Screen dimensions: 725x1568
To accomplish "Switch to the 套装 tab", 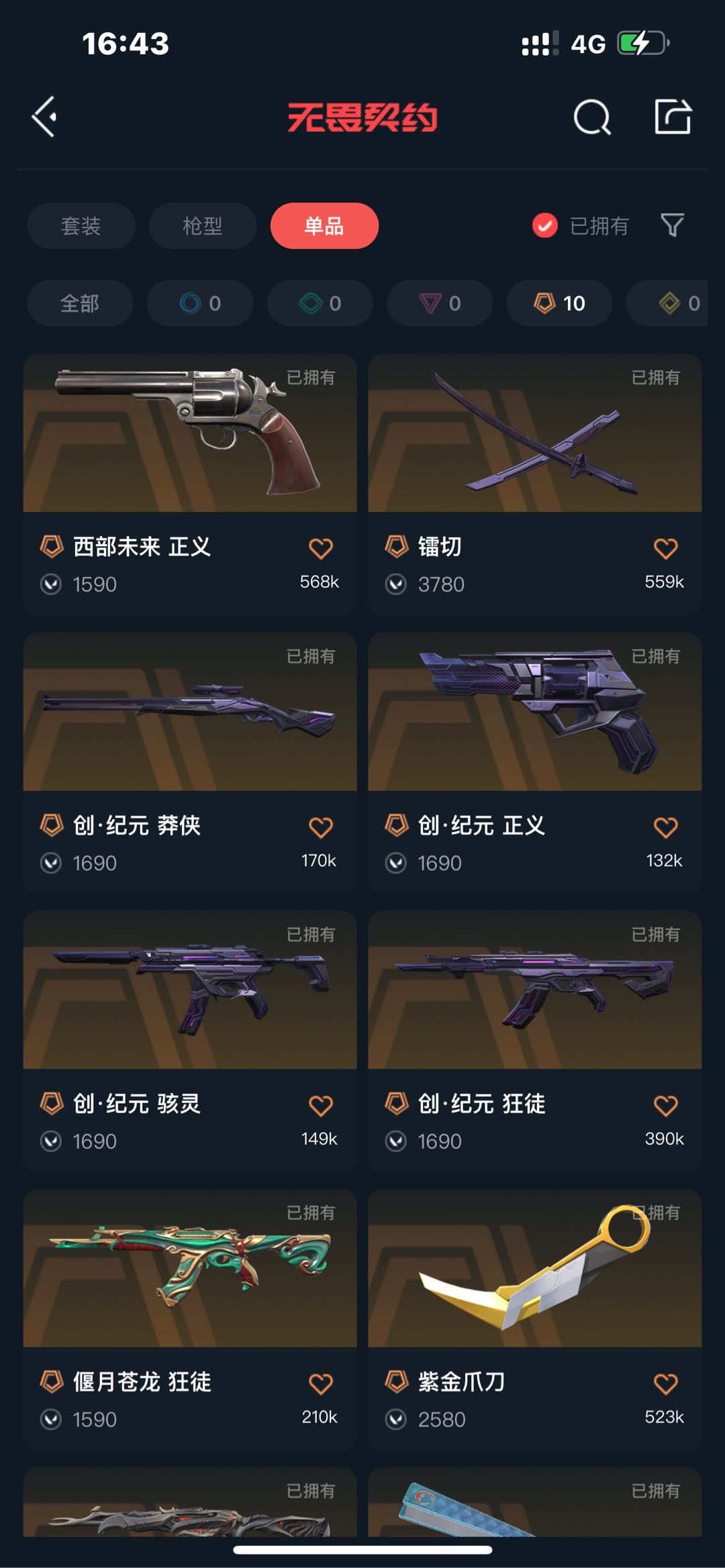I will click(x=81, y=226).
